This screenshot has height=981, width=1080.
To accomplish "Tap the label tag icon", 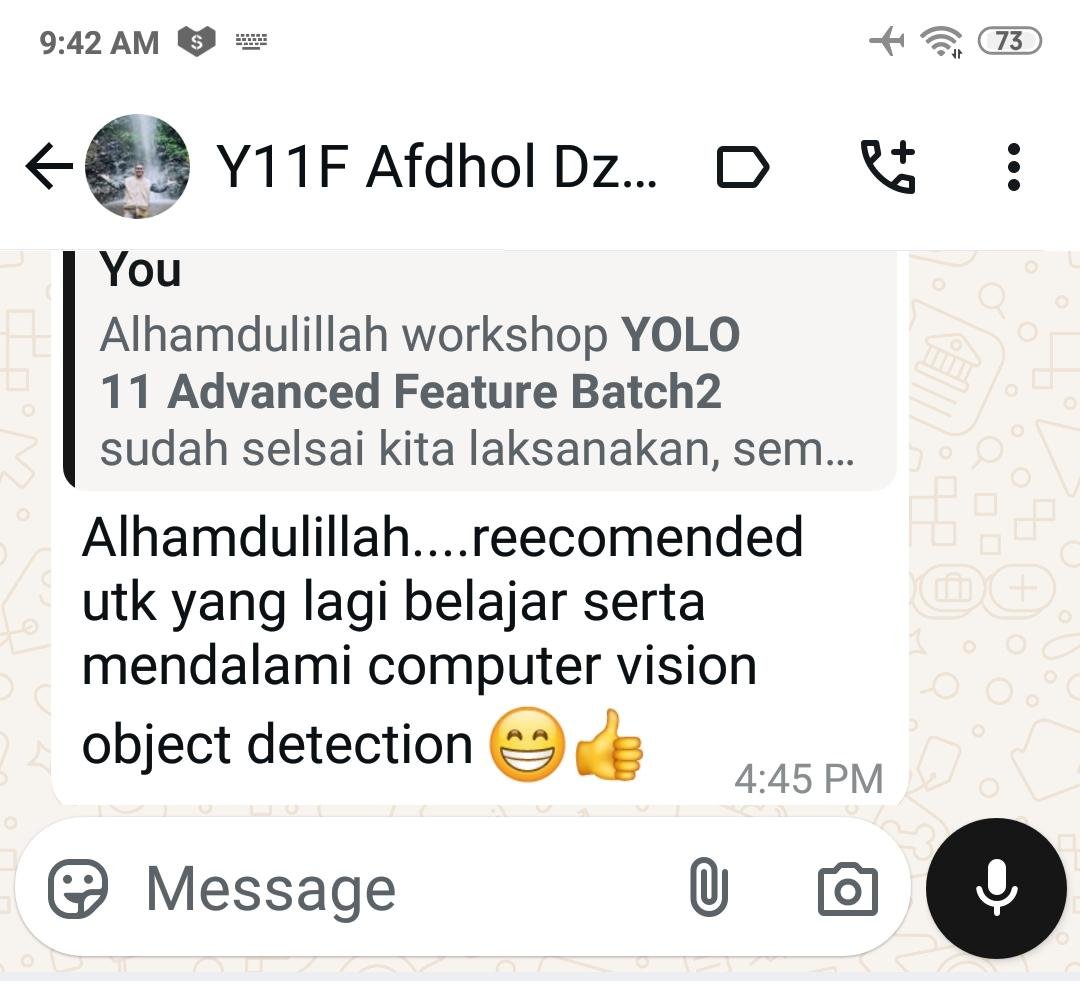I will tap(743, 167).
